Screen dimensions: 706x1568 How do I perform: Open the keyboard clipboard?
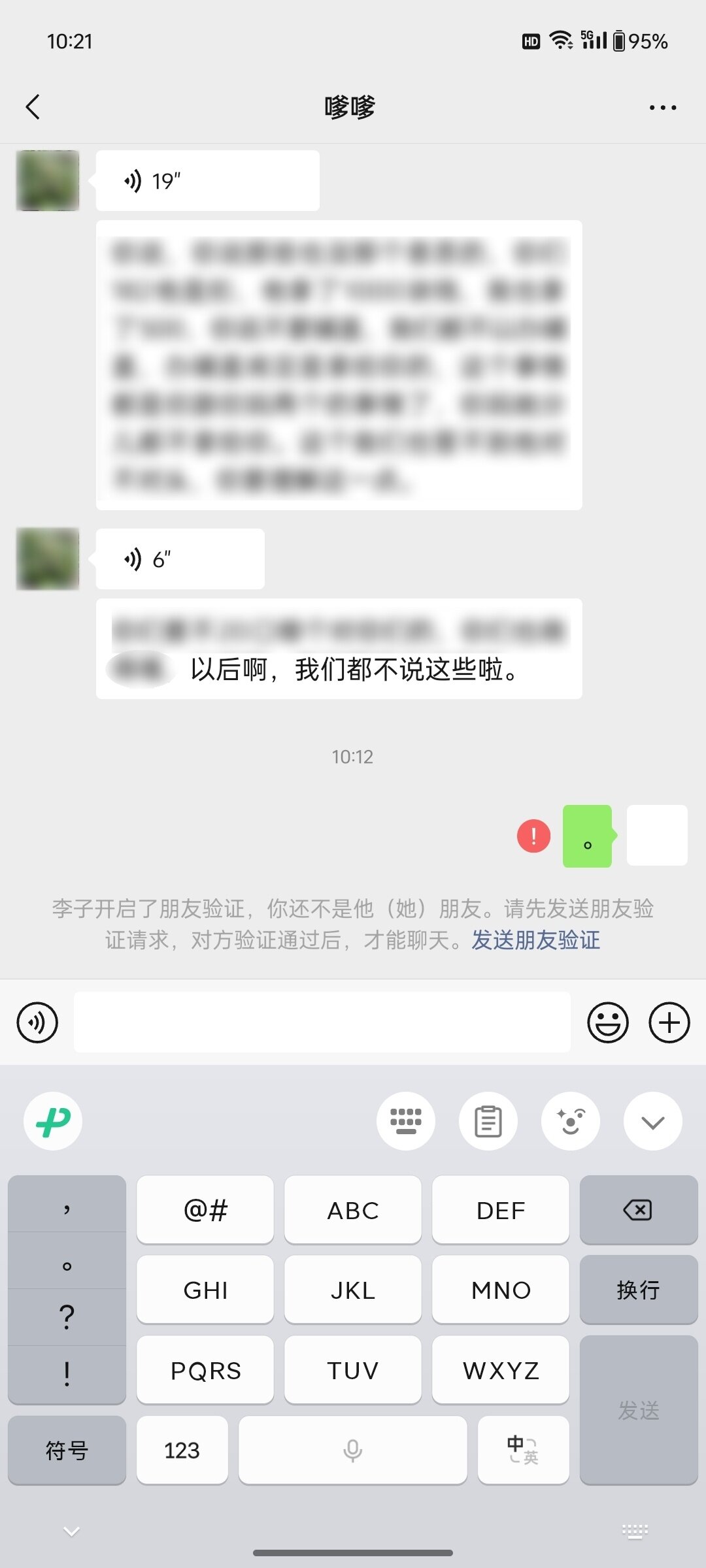488,1121
